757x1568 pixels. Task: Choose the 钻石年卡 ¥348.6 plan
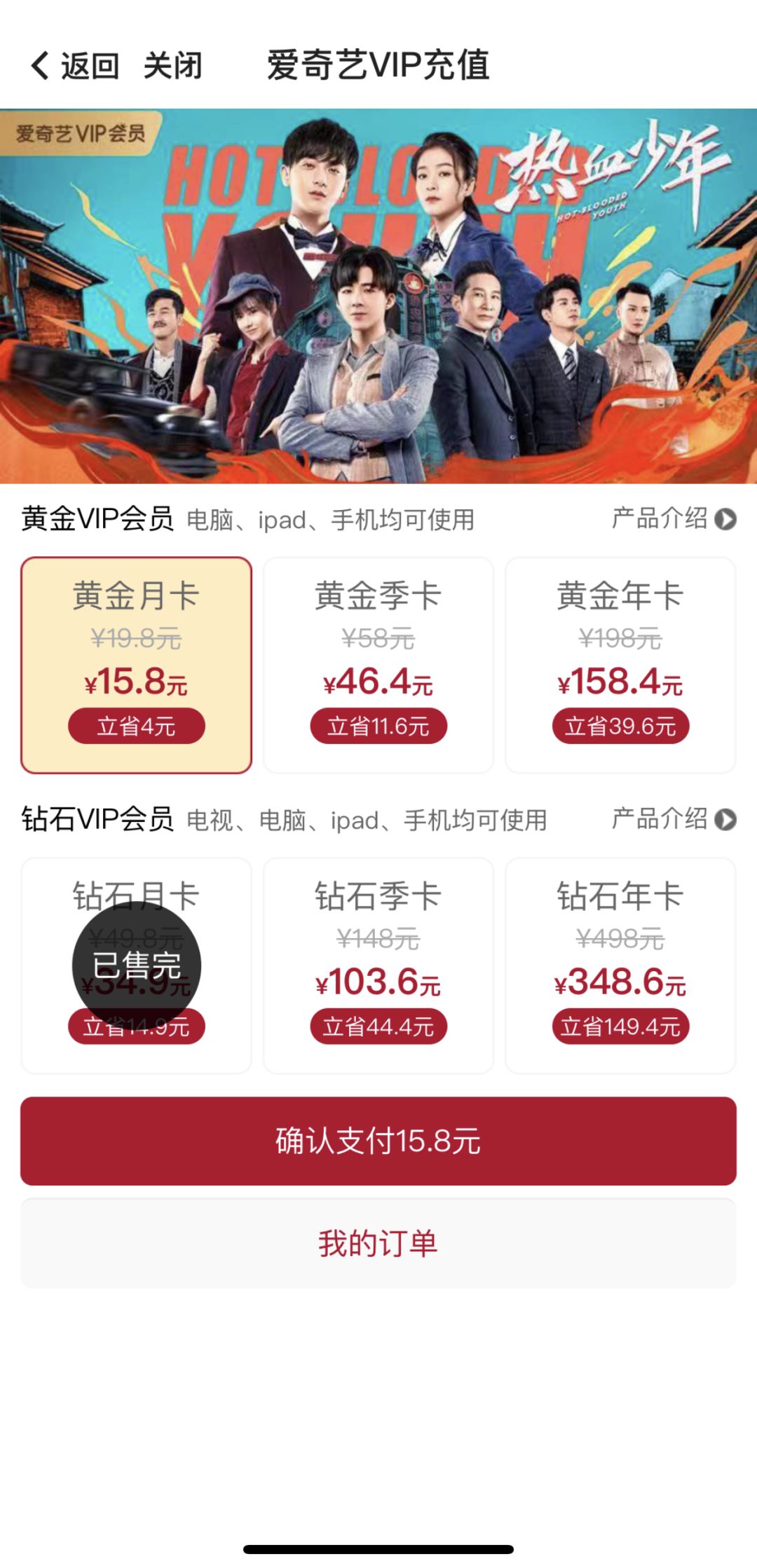[x=620, y=965]
